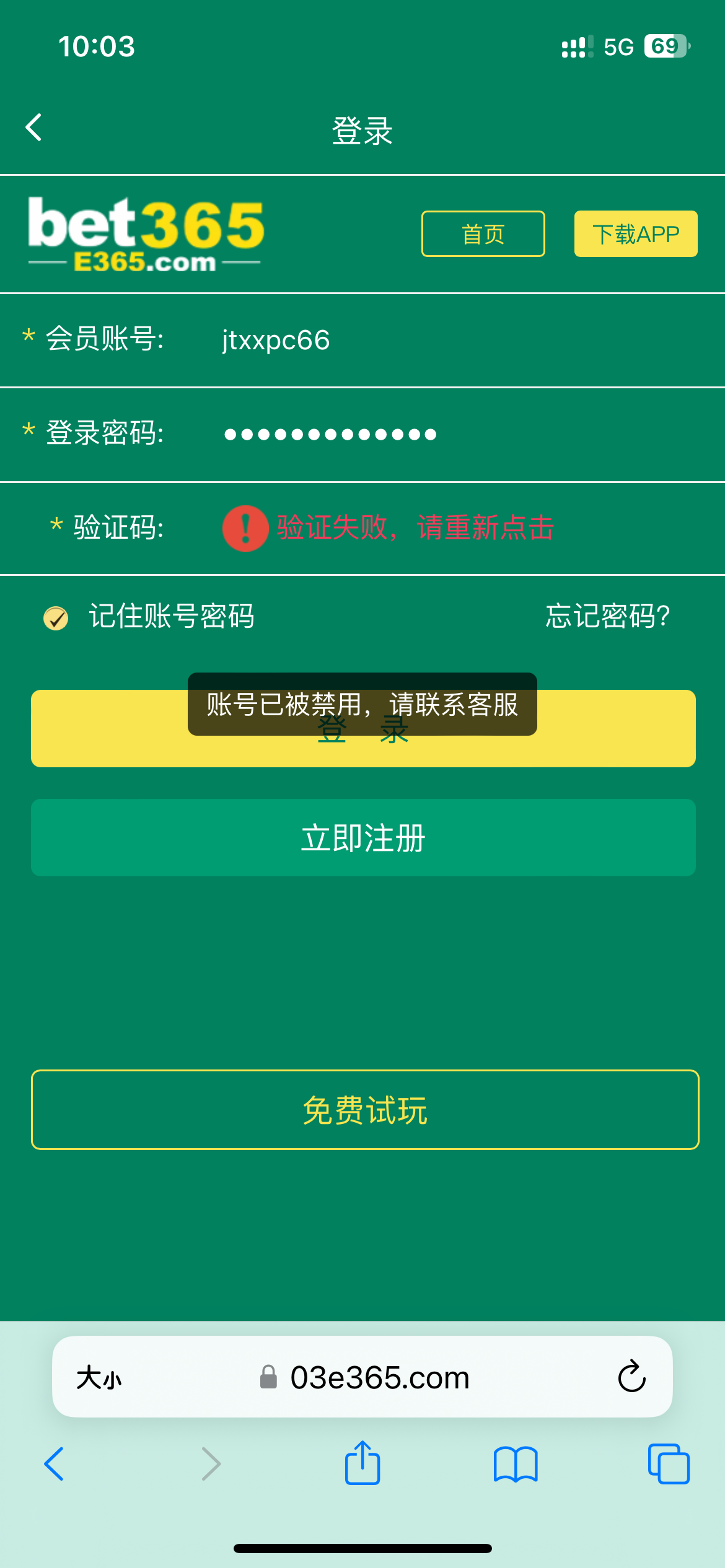Viewport: 725px width, 1568px height.
Task: Open the Safari share sheet
Action: (x=362, y=1463)
